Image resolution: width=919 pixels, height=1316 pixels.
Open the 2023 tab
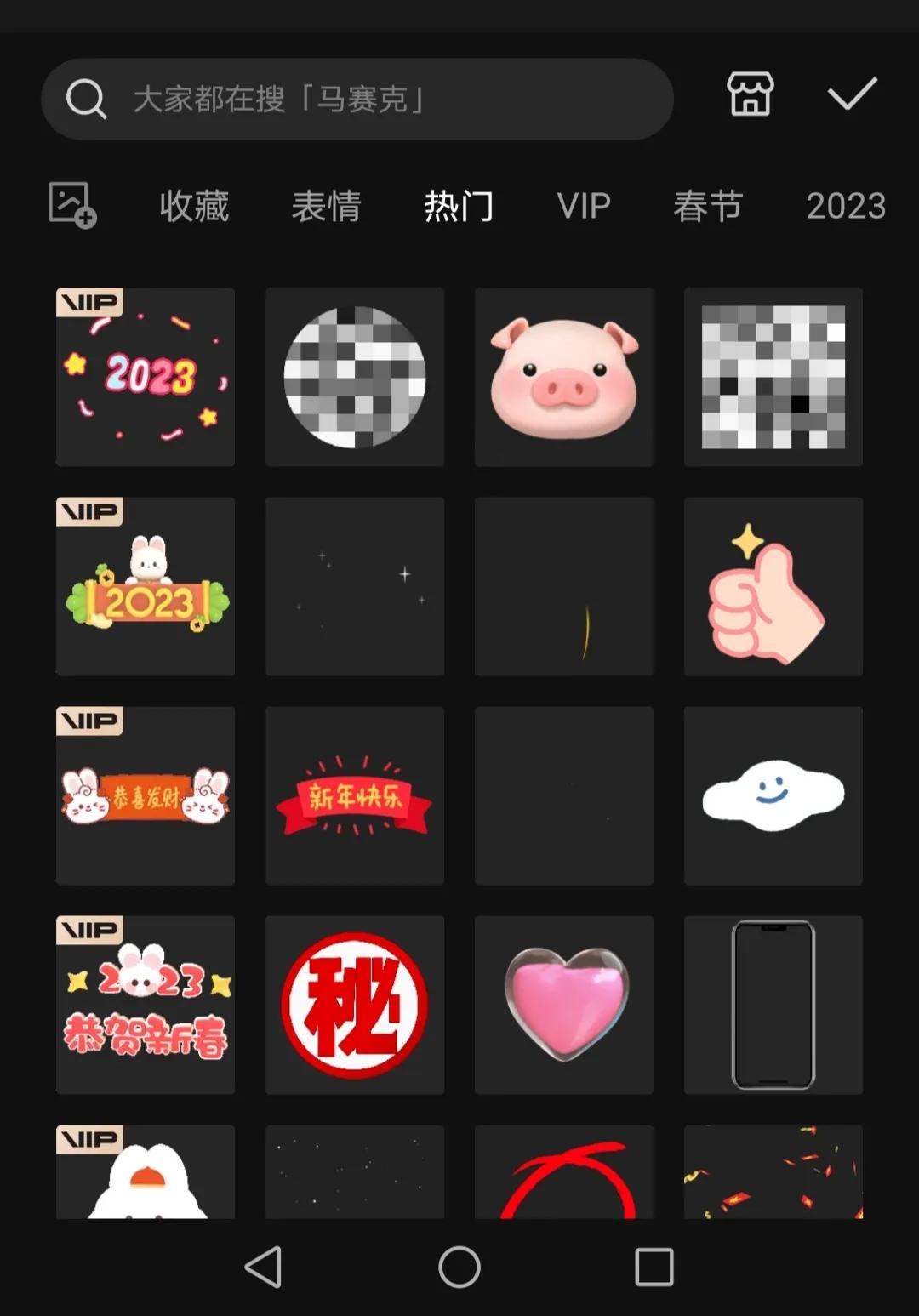click(845, 206)
